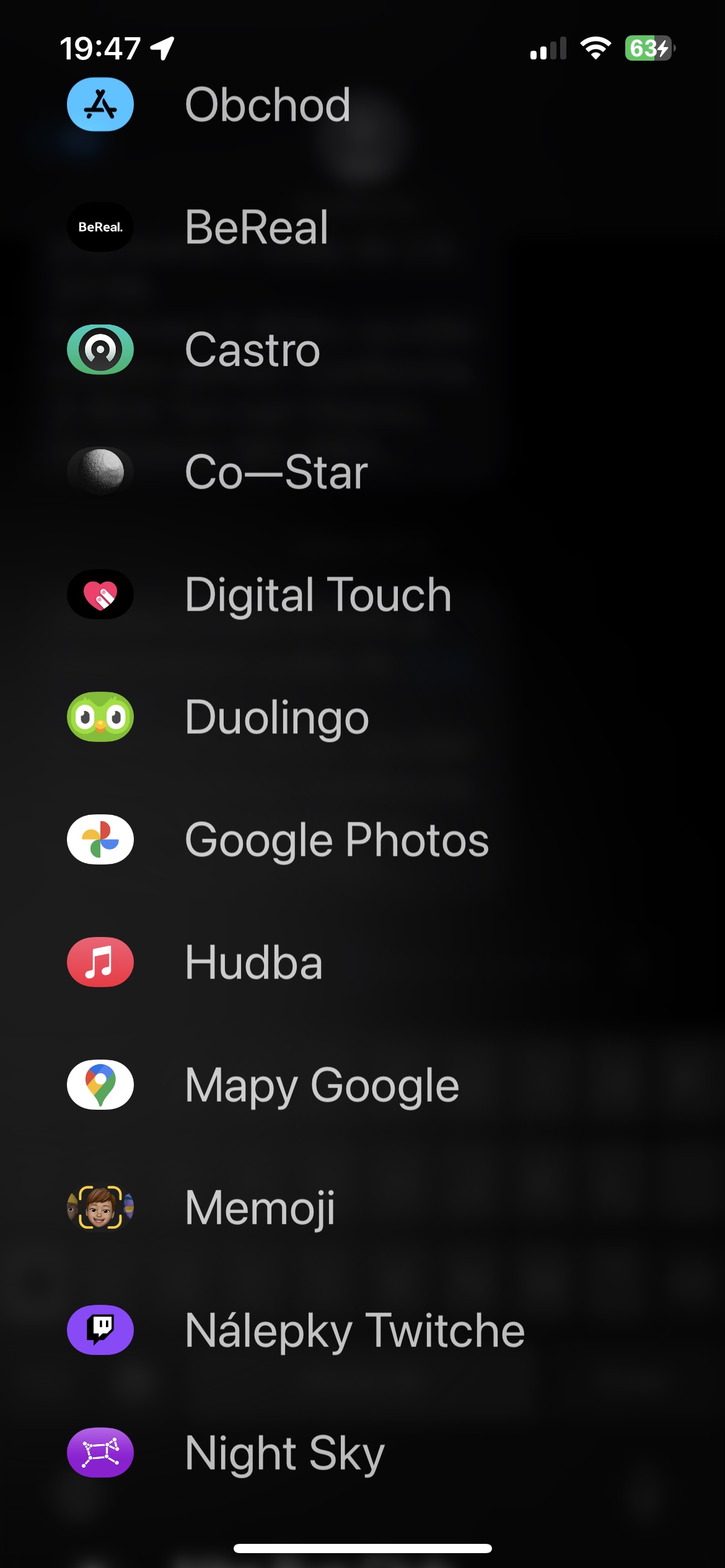
Task: Open the Obchod app row
Action: [268, 105]
